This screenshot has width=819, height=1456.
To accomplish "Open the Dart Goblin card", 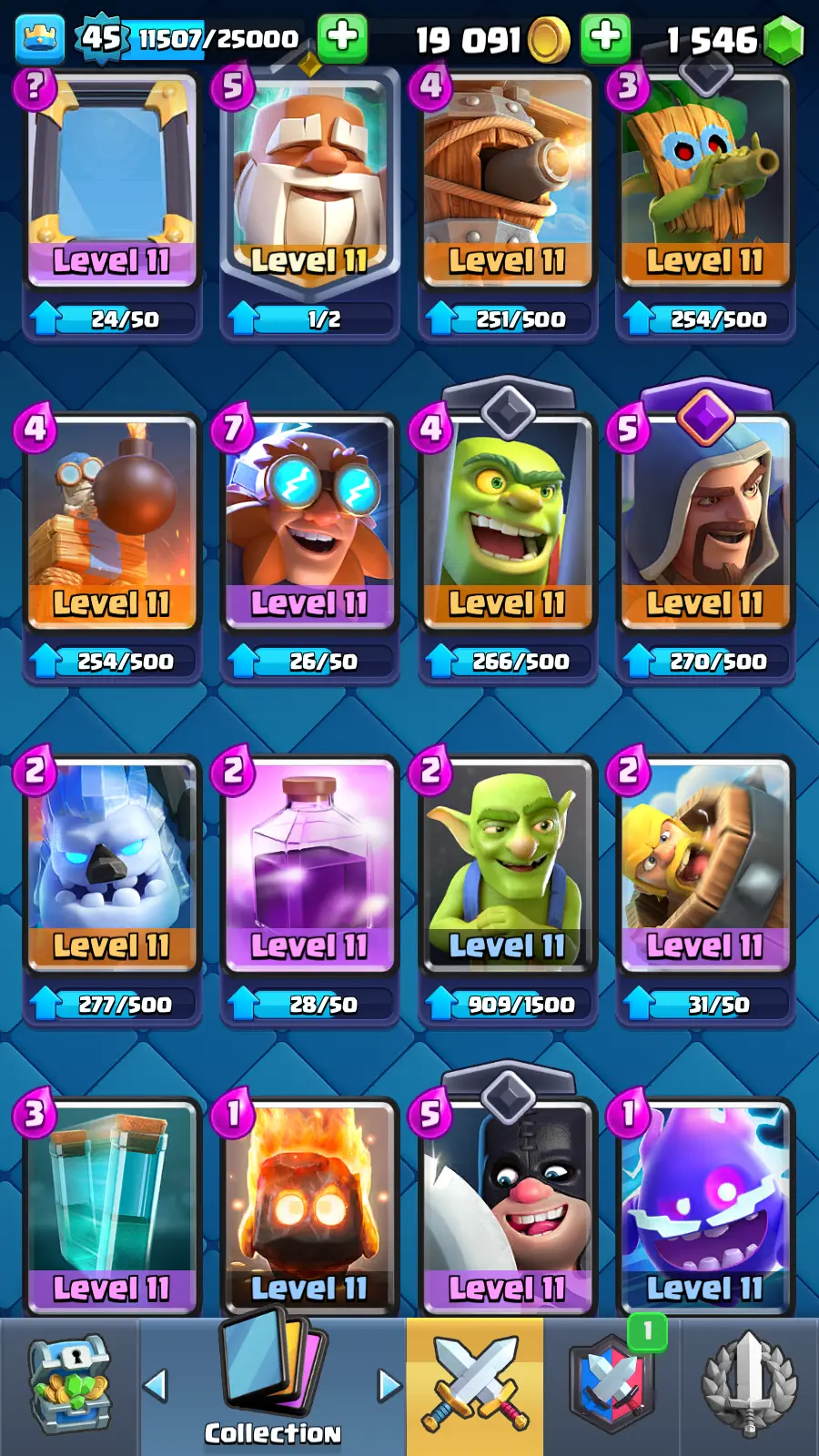I will click(704, 182).
